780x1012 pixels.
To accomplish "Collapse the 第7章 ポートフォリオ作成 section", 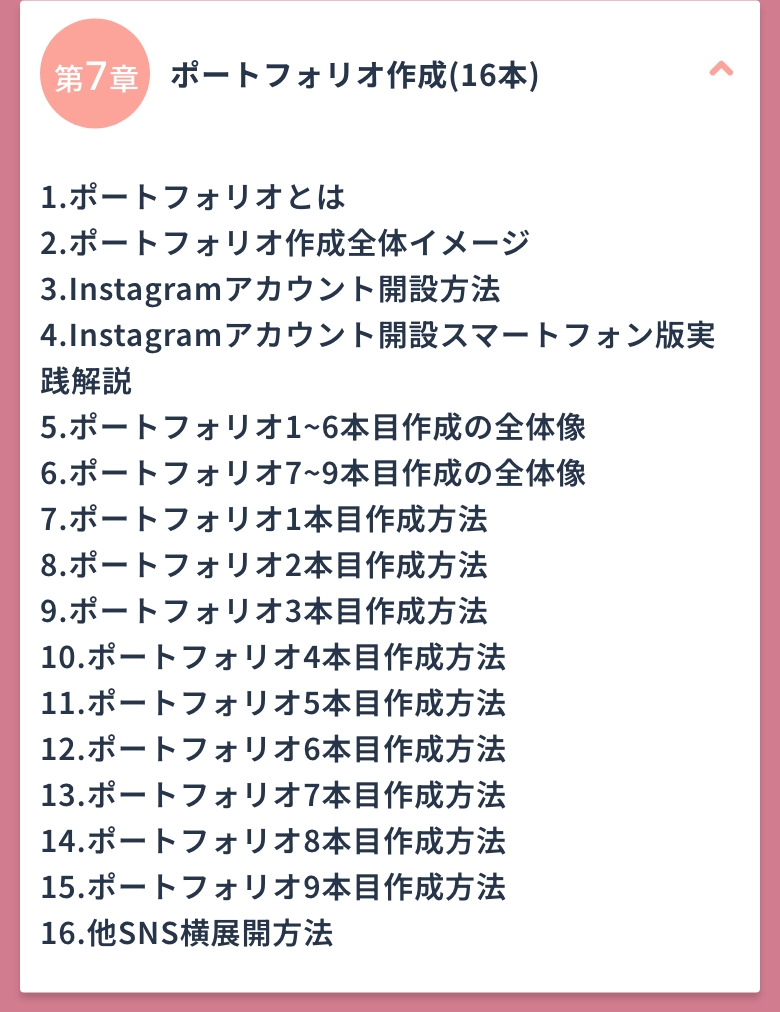I will [x=721, y=69].
